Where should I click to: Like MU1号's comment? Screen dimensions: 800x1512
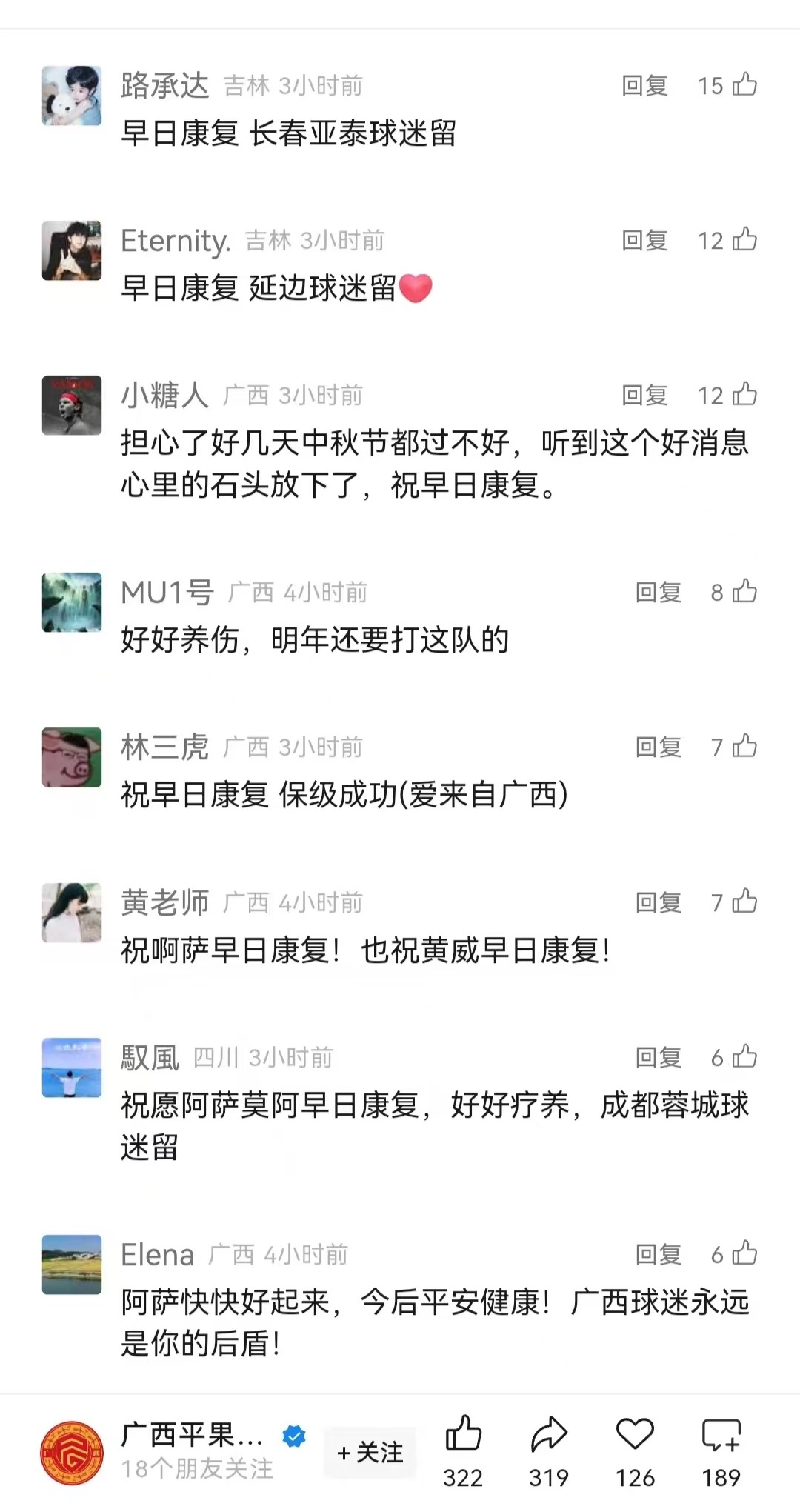coord(744,592)
